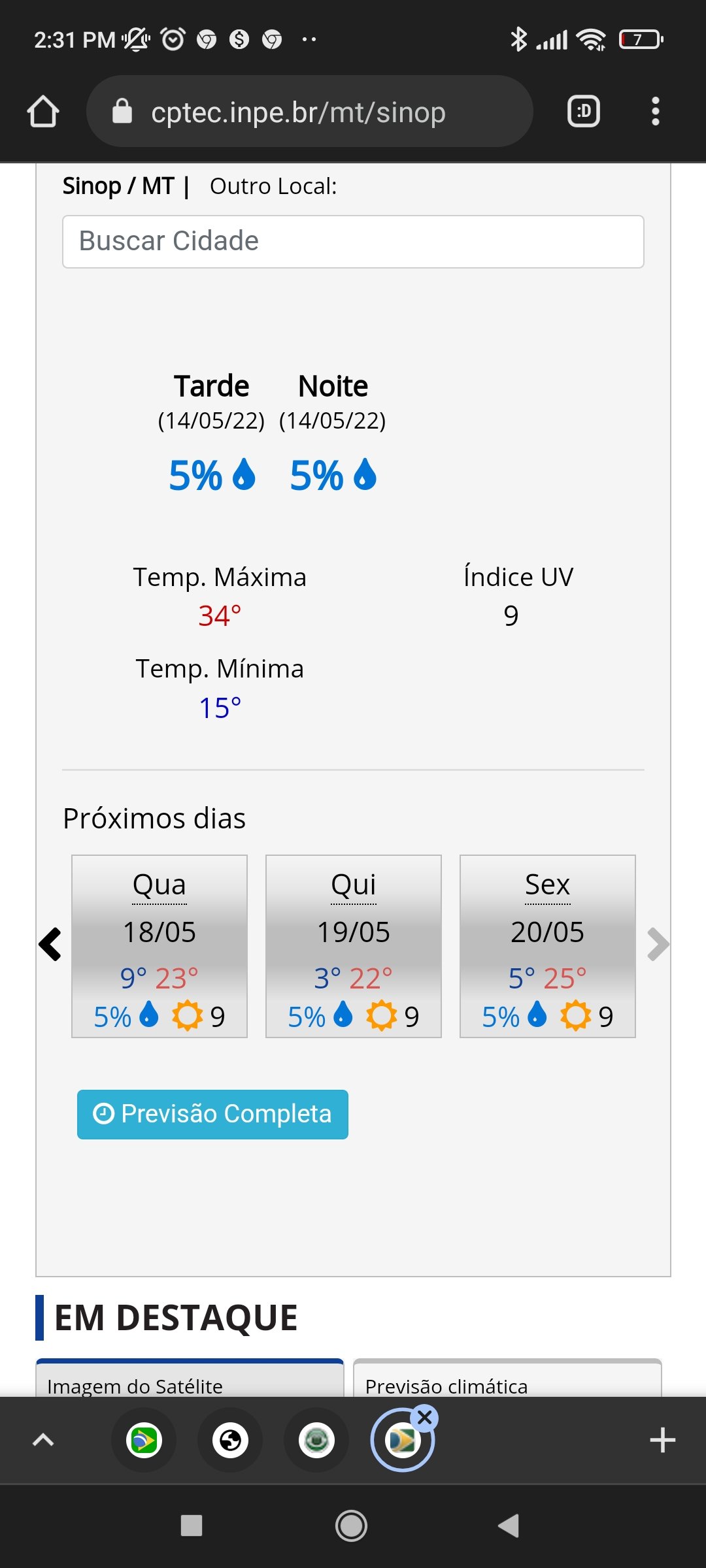Image resolution: width=706 pixels, height=1568 pixels.
Task: Switch to the Imagem do Satélite tab
Action: click(x=190, y=1379)
